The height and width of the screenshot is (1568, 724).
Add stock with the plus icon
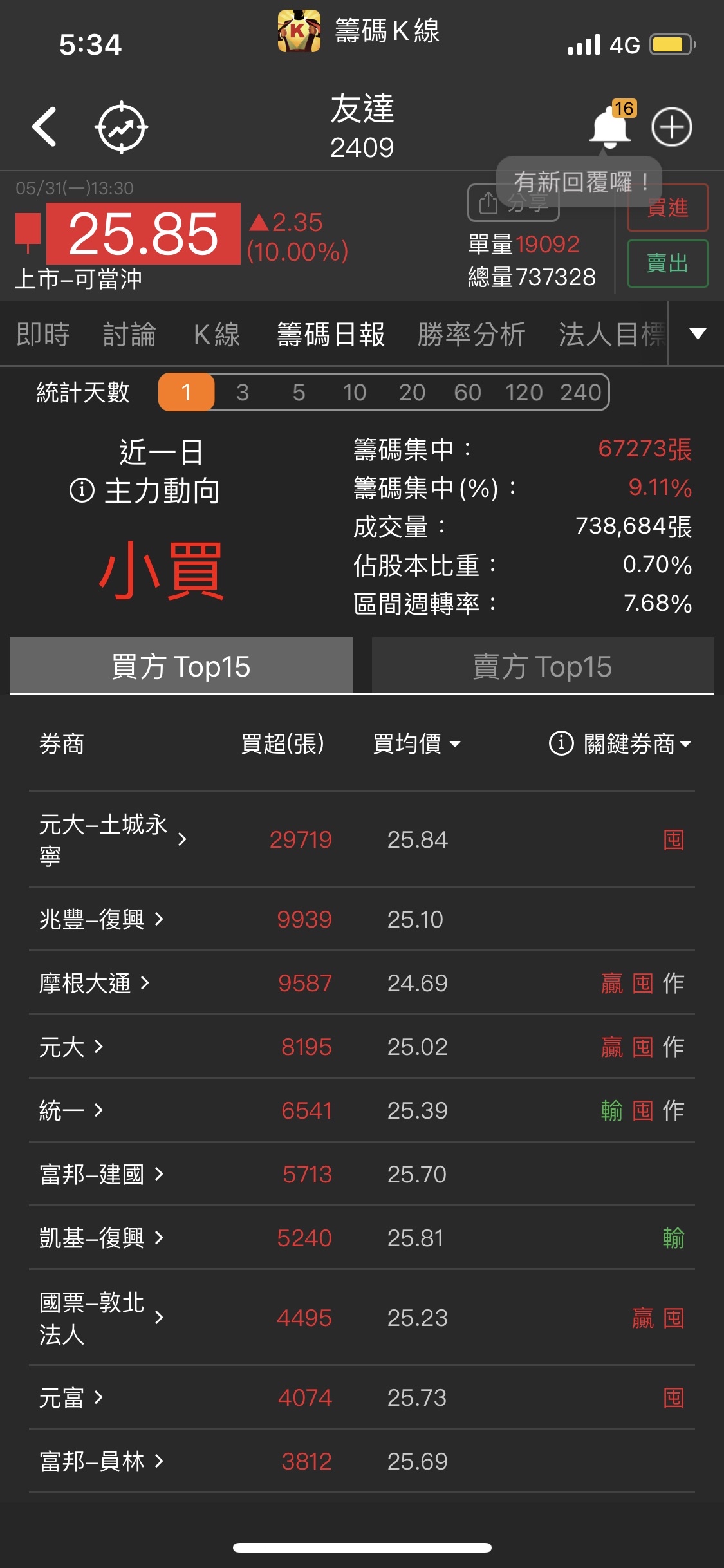pyautogui.click(x=671, y=127)
